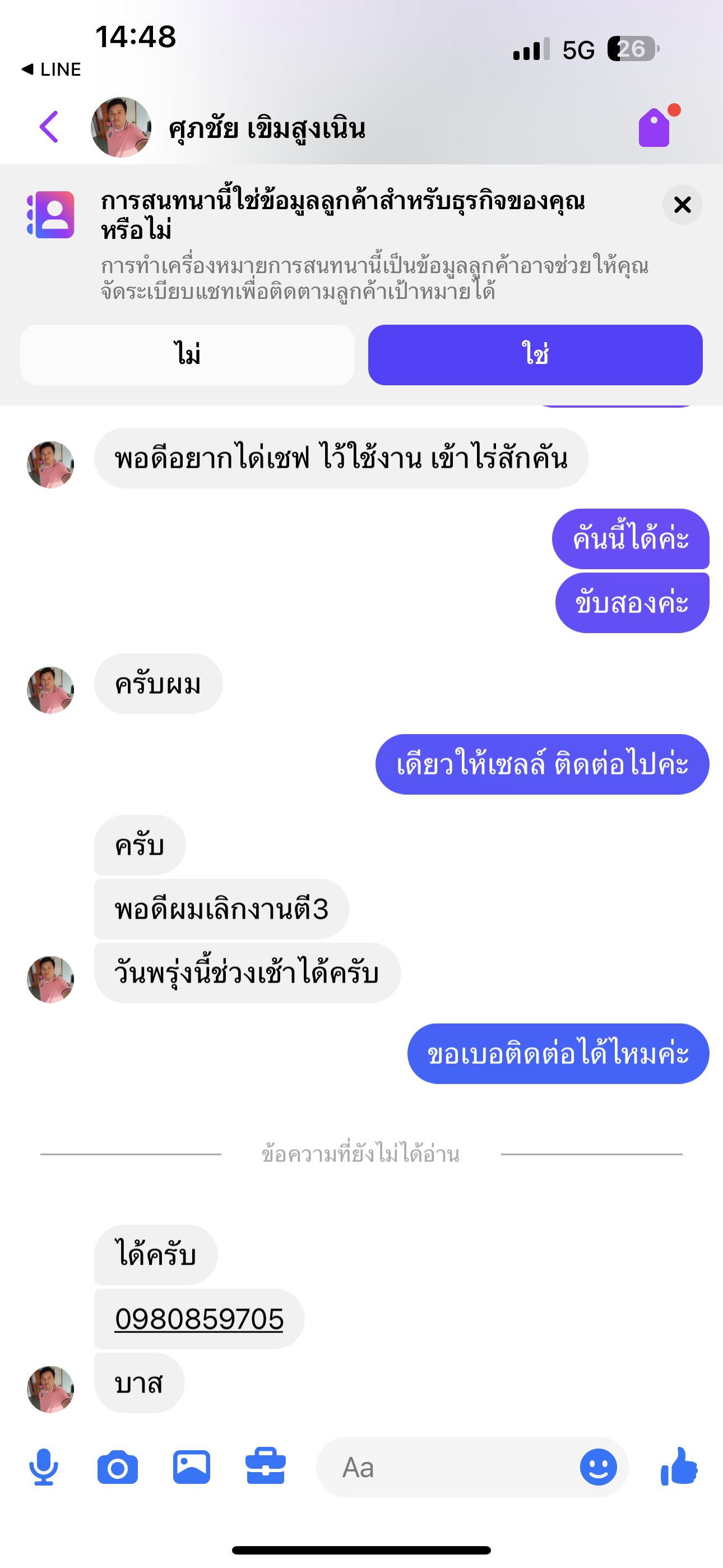
Task: Open the emoji picker in message box
Action: point(598,1467)
